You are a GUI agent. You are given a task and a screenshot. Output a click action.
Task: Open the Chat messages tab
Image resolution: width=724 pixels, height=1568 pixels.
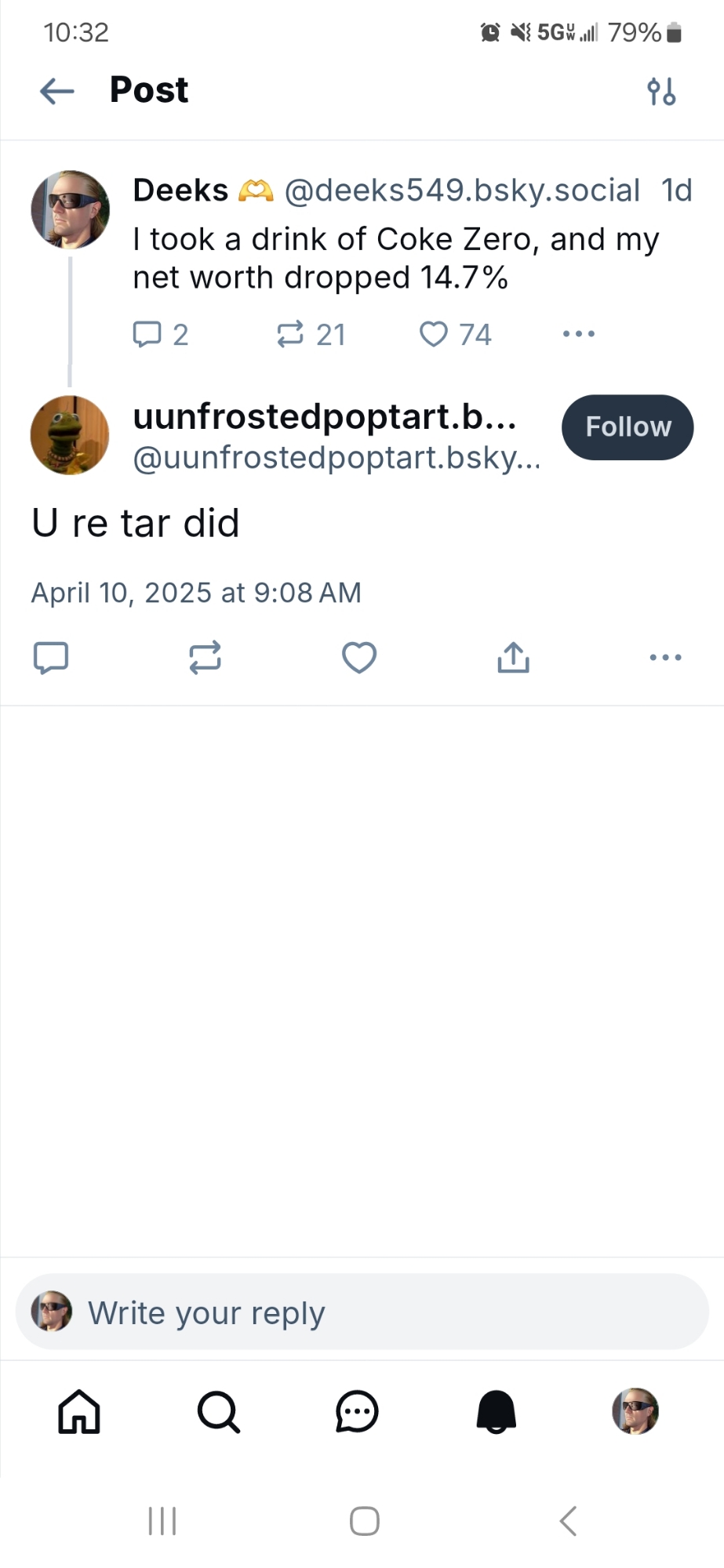pyautogui.click(x=357, y=1412)
